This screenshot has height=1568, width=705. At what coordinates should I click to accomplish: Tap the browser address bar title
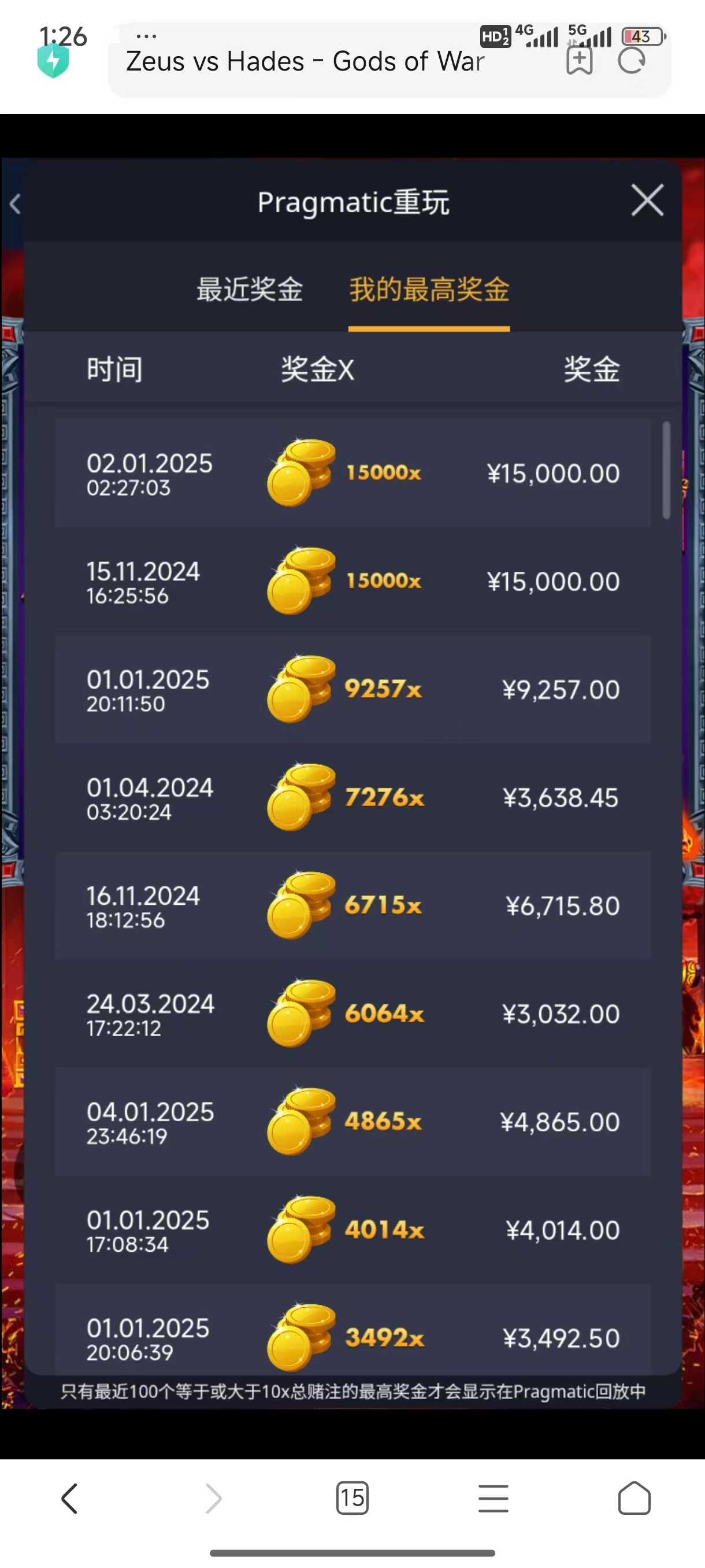click(x=304, y=61)
